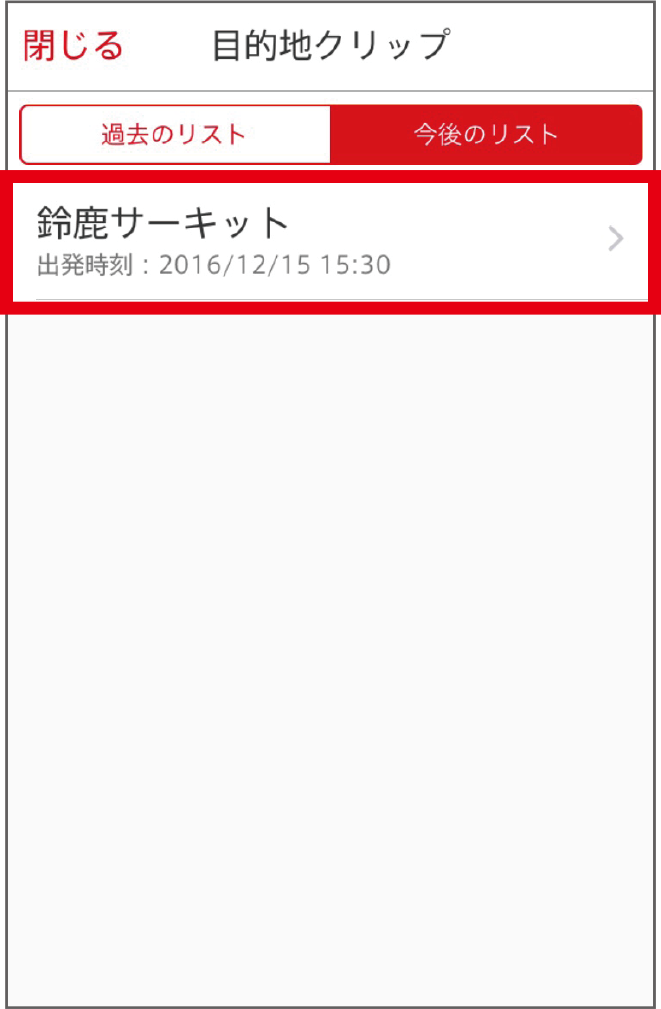Open the 鈴鹿サーキット destination entry
This screenshot has width=661, height=1009.
click(x=330, y=241)
